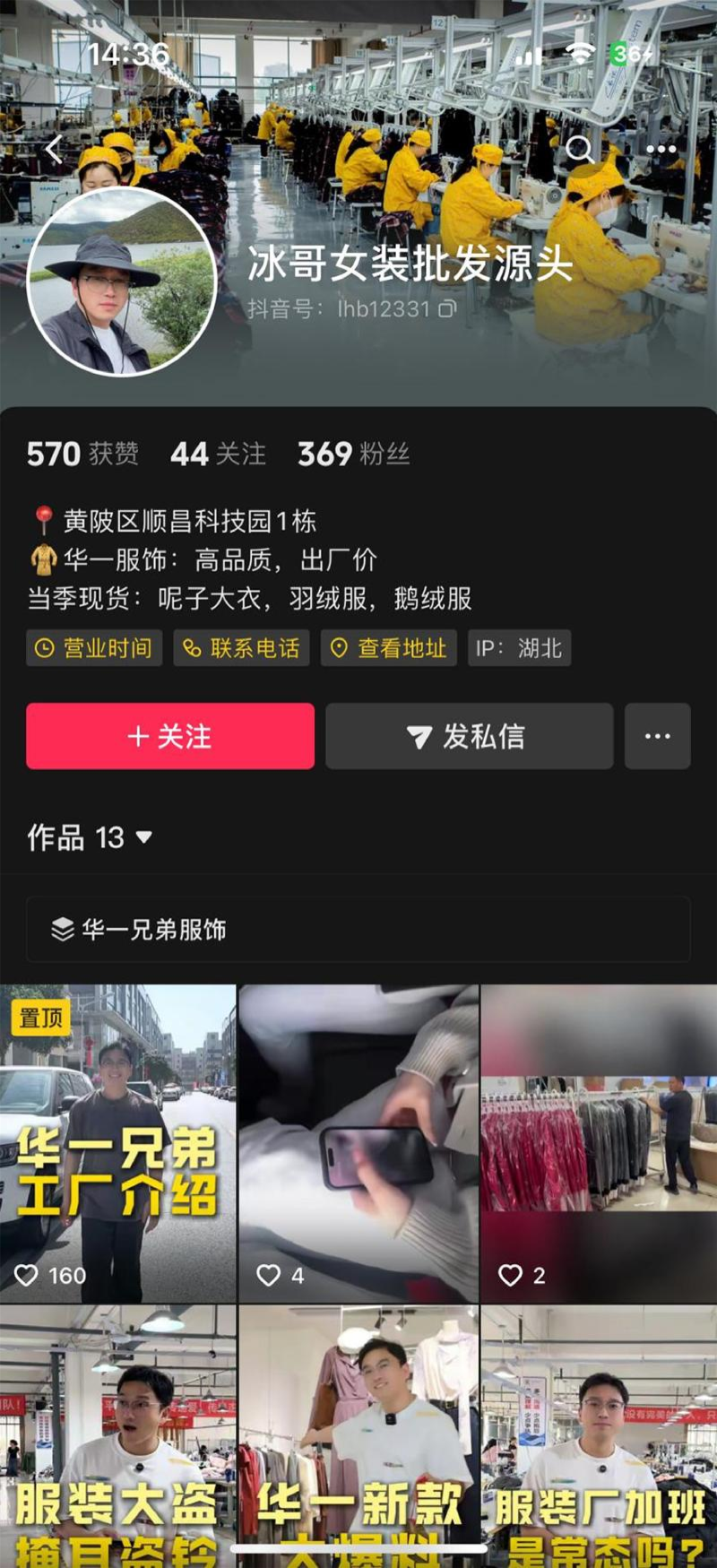View the profile avatar photo
Image resolution: width=717 pixels, height=1568 pixels.
tap(122, 282)
